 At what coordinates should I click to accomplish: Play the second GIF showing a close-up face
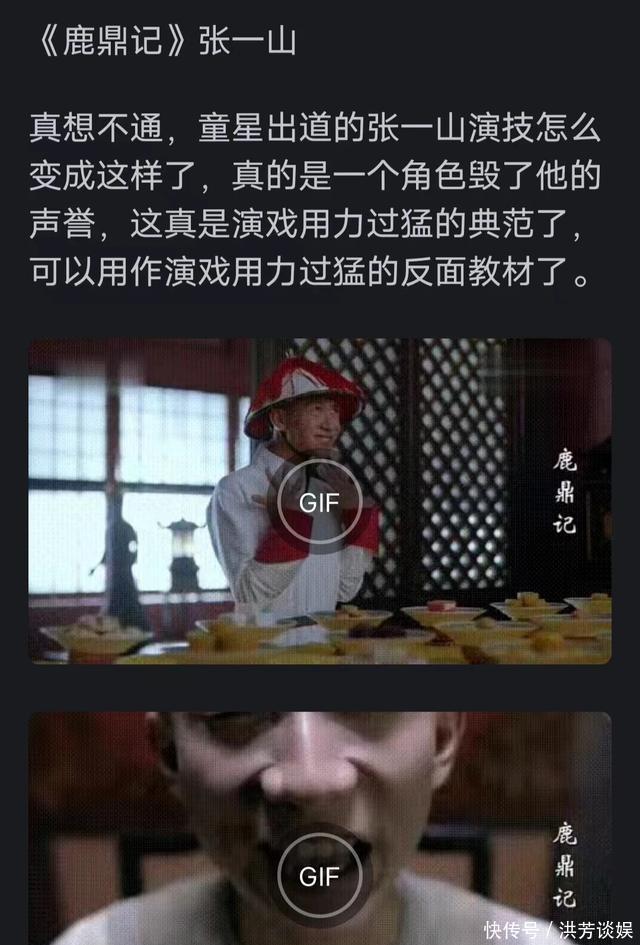[319, 876]
